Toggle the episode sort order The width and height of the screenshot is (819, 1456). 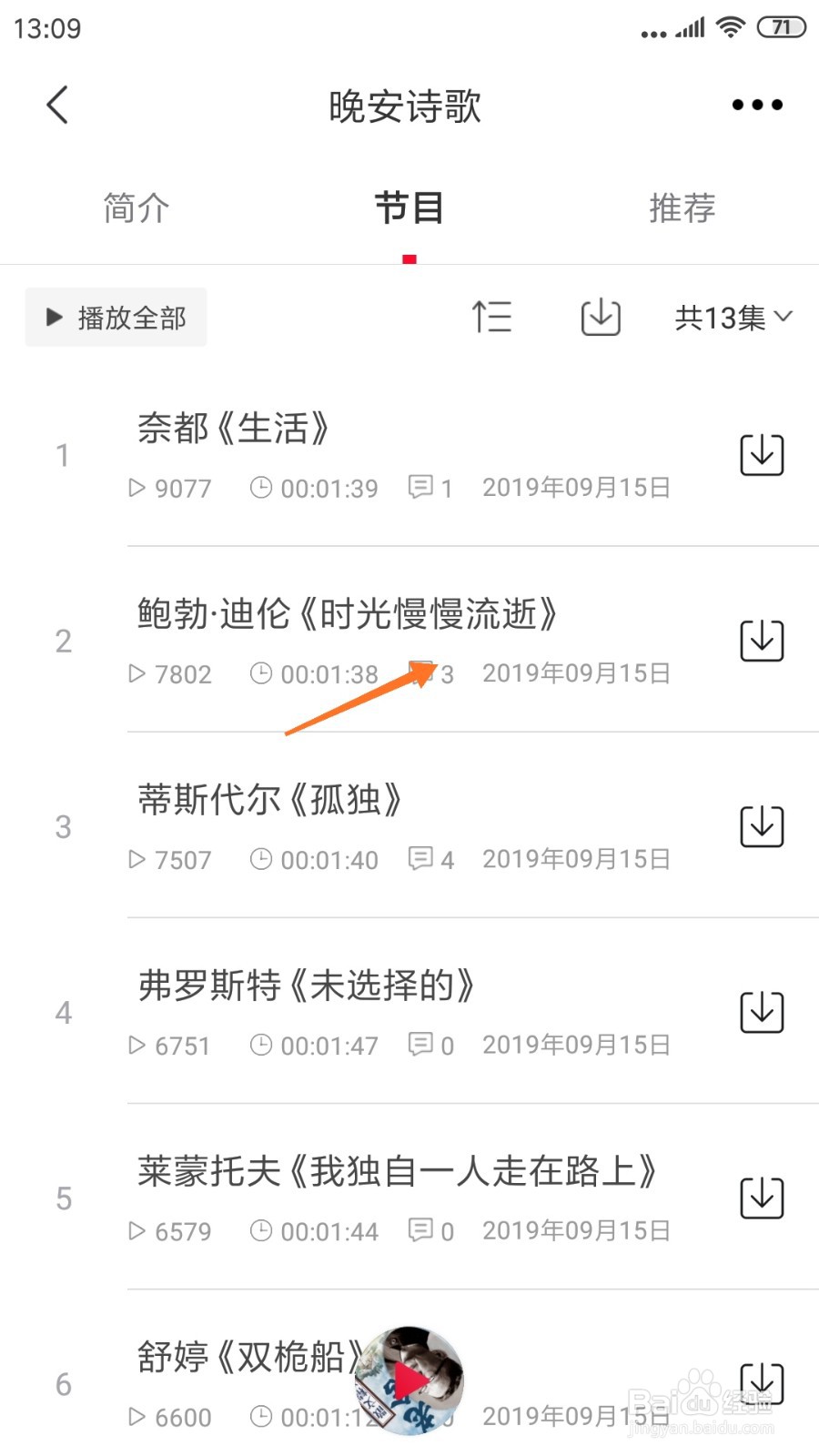coord(491,317)
